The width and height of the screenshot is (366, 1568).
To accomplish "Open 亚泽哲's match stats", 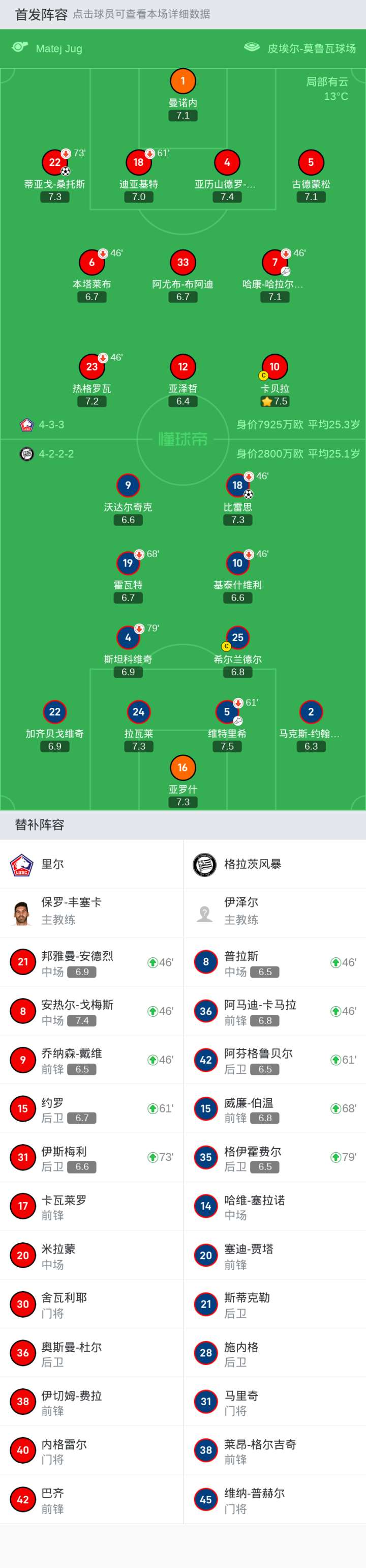I will [x=182, y=367].
